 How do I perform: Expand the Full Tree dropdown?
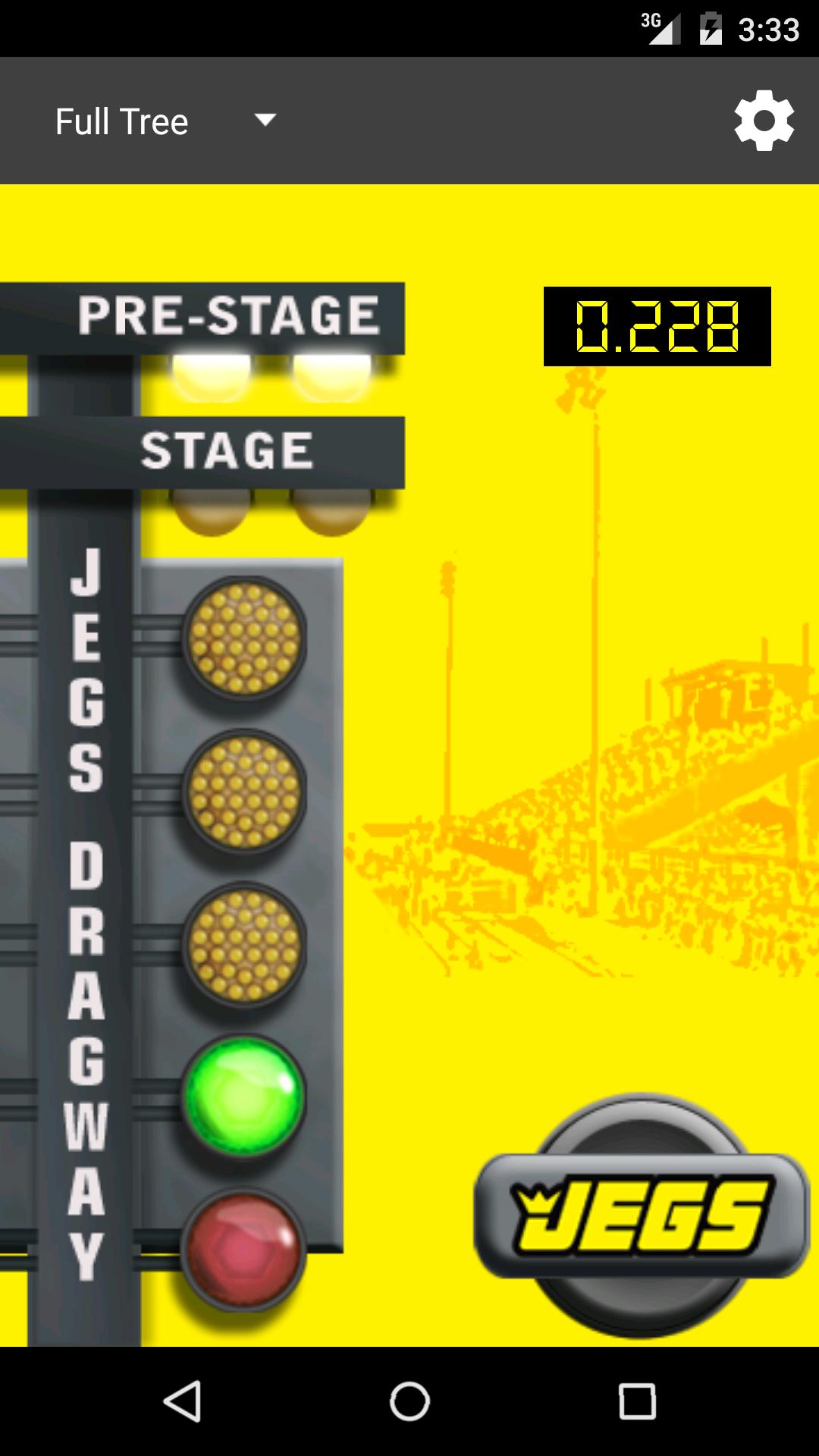click(x=165, y=121)
